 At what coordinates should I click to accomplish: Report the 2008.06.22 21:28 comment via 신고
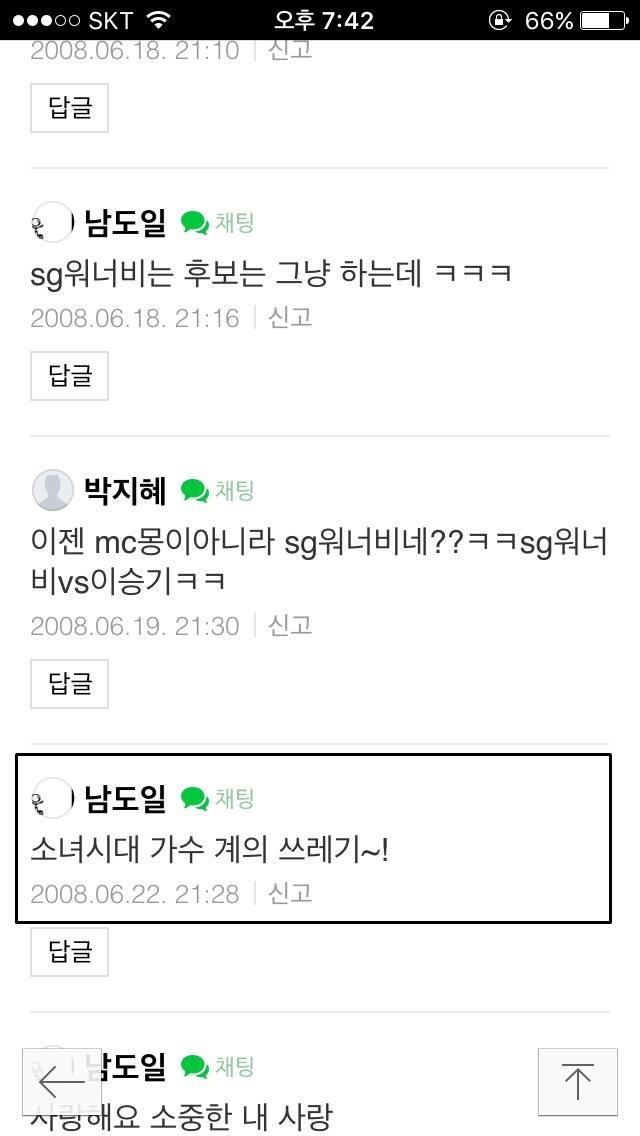[x=290, y=893]
